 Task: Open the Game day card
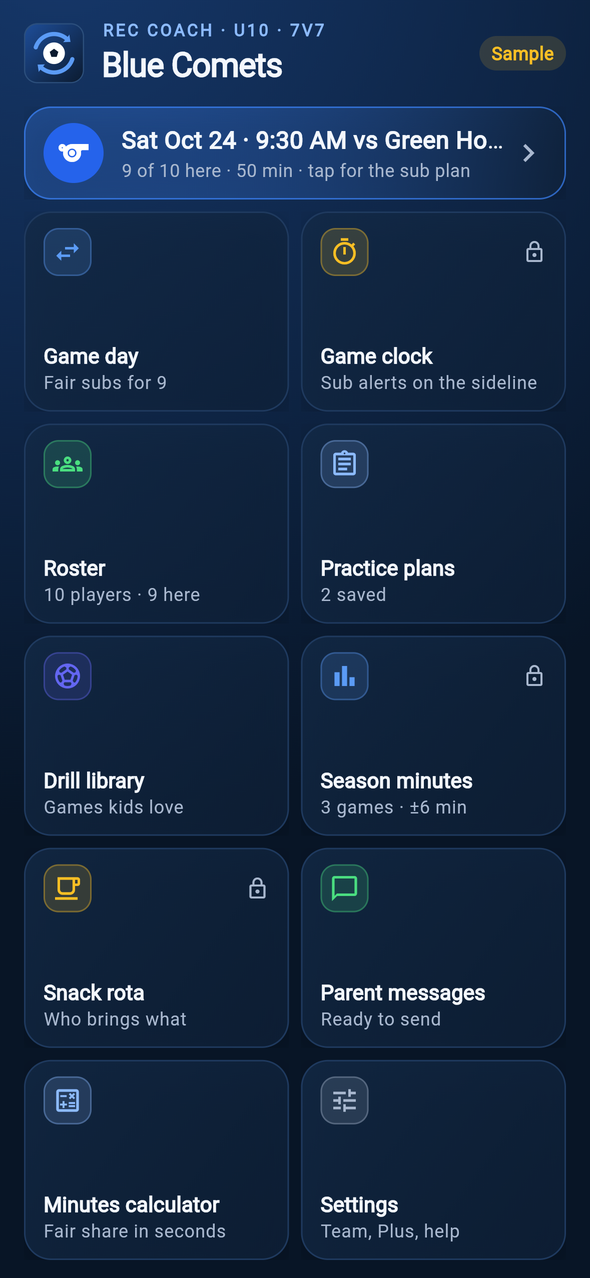click(x=156, y=311)
